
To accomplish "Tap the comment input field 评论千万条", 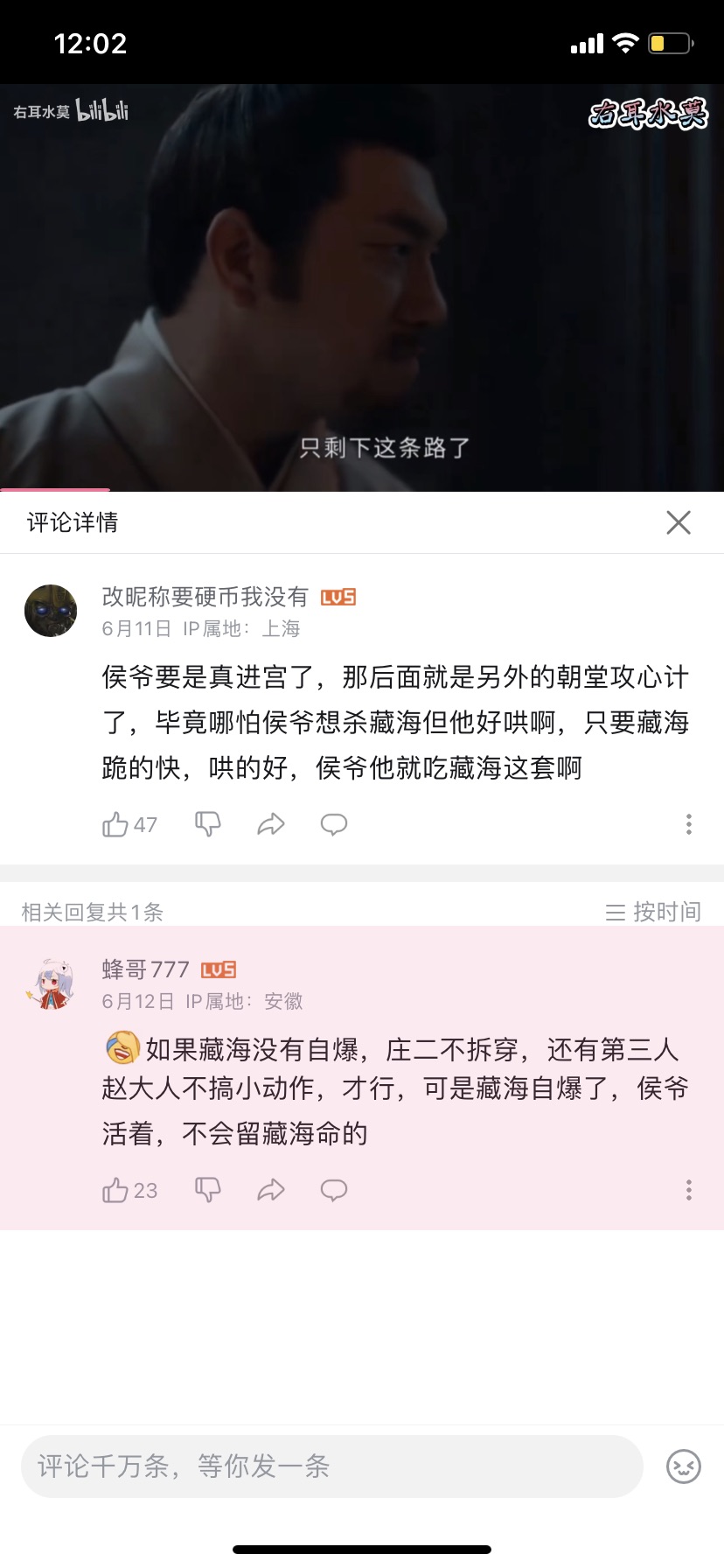I will coord(332,1466).
